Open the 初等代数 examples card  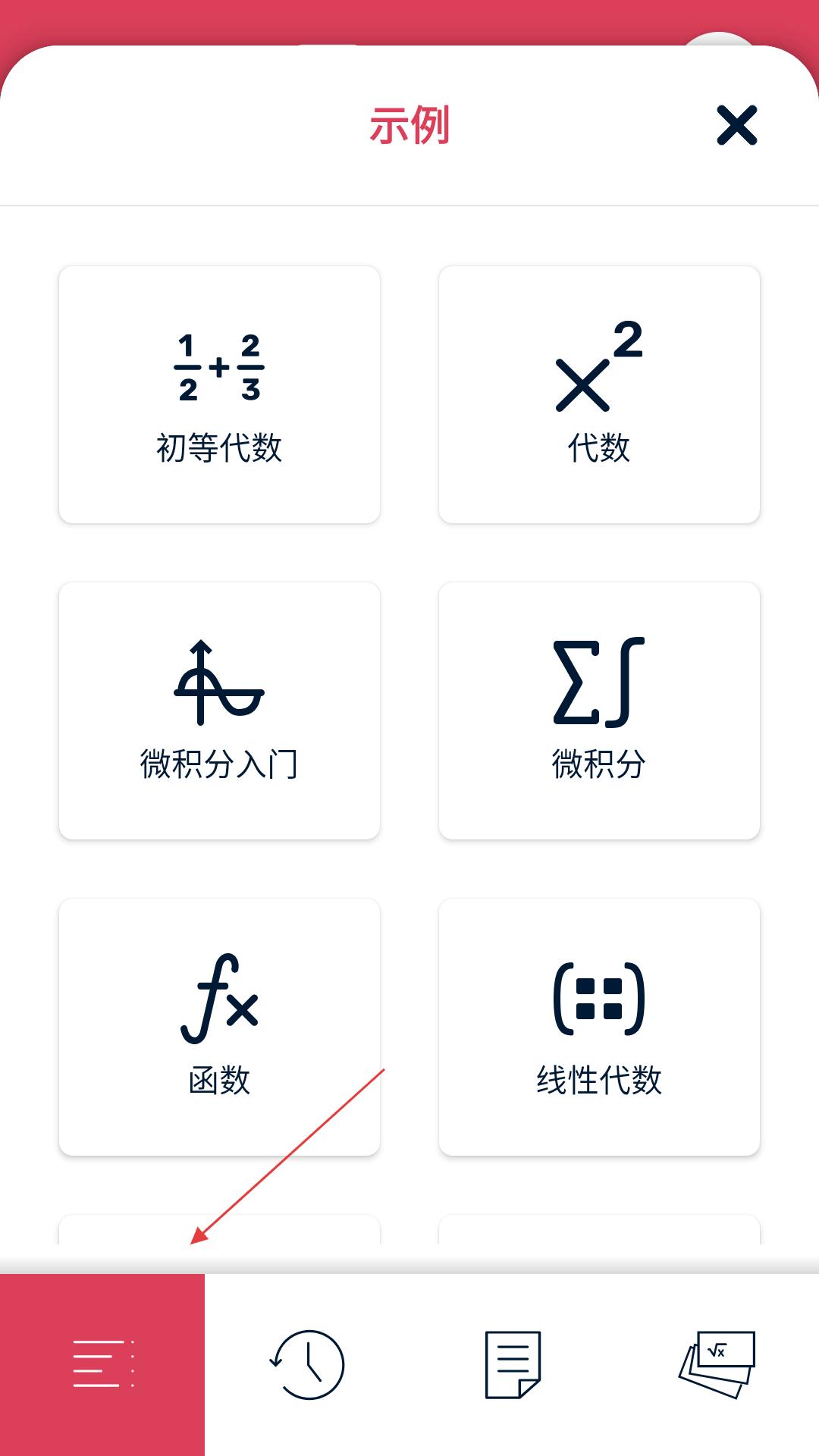pos(219,394)
